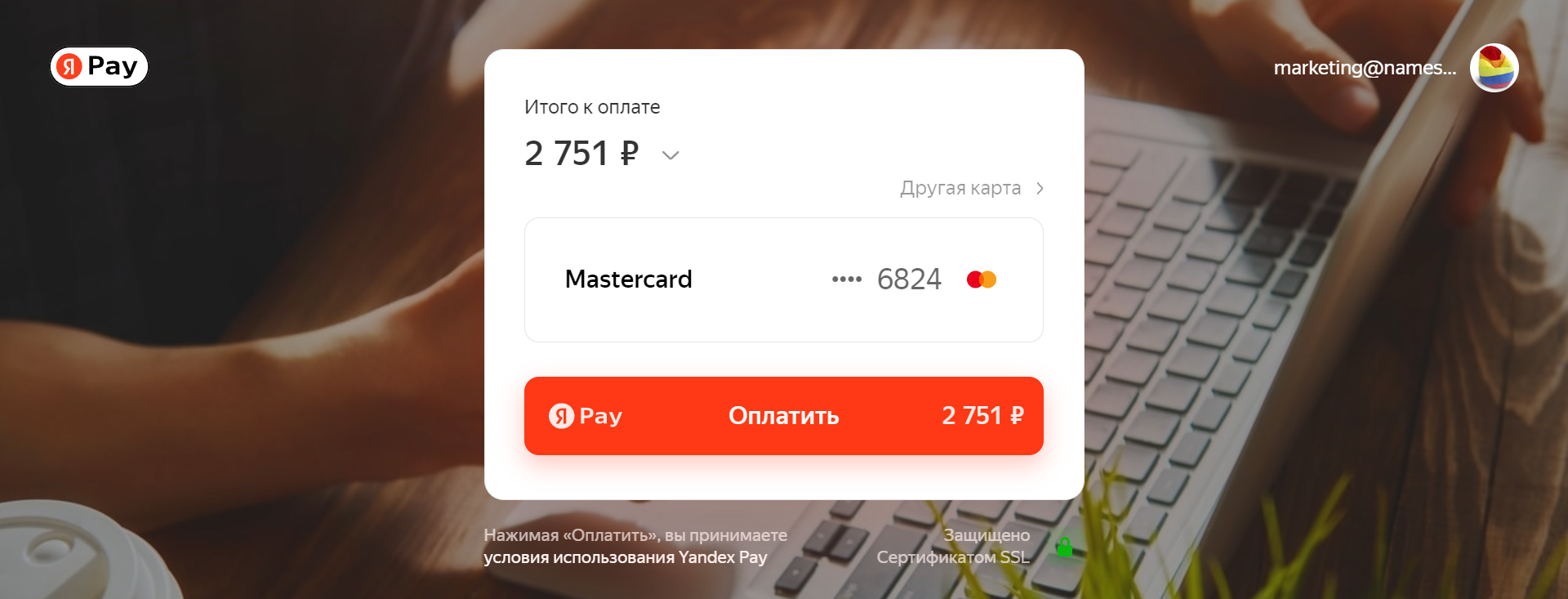Tap the red Оплатить pay button
This screenshot has height=599, width=1568.
(783, 415)
